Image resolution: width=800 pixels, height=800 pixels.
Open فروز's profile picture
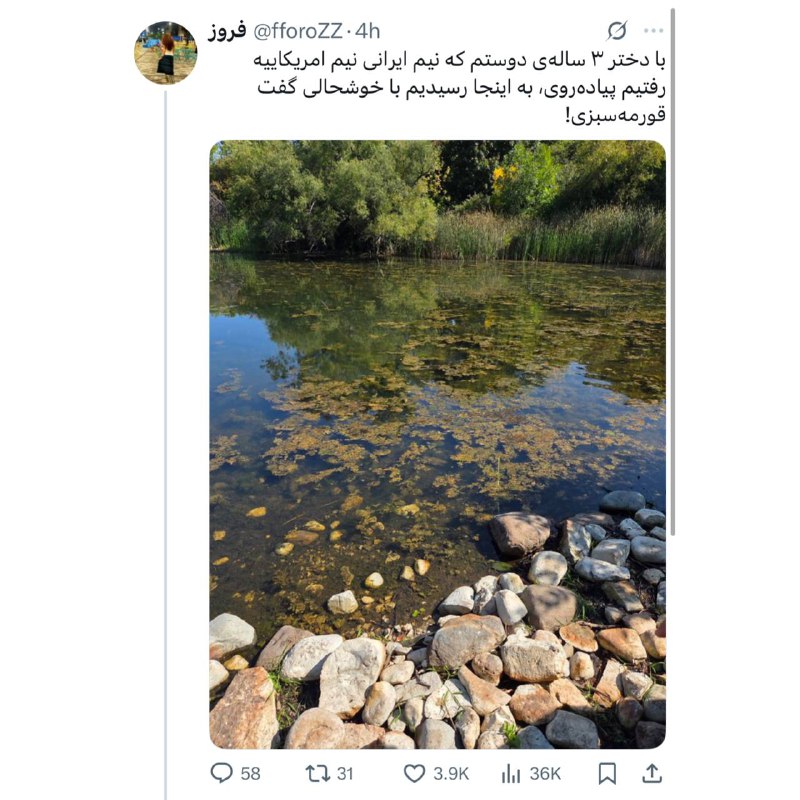[x=166, y=53]
